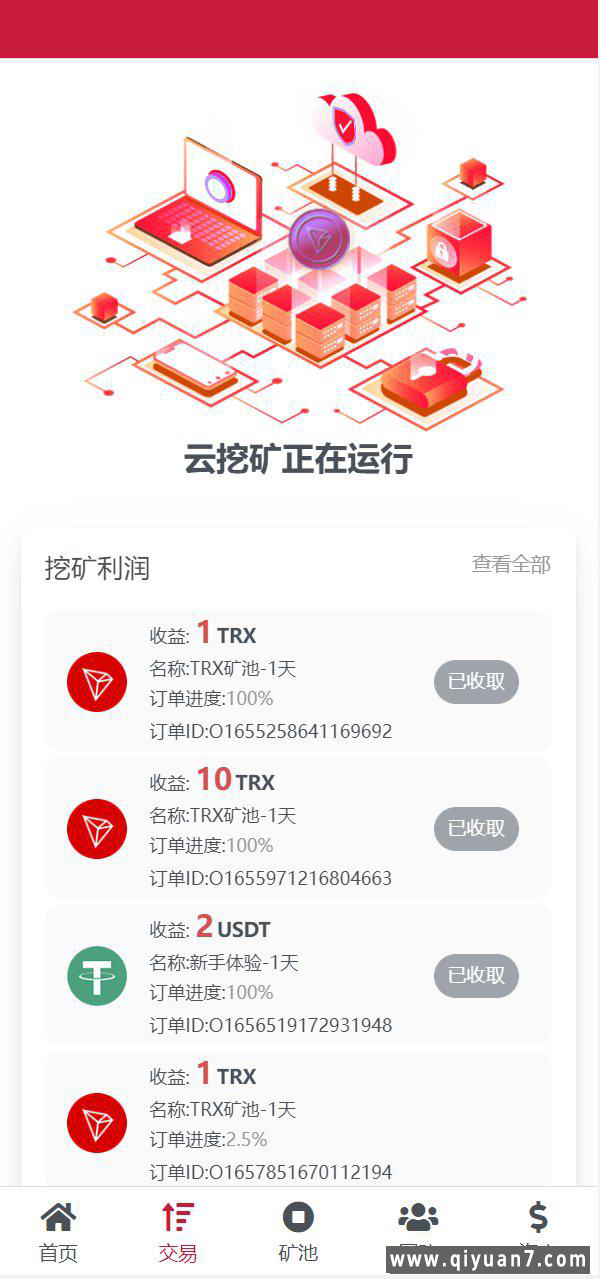
Task: Tap 已收取 on the 新手体验 USDT order
Action: pyautogui.click(x=476, y=975)
